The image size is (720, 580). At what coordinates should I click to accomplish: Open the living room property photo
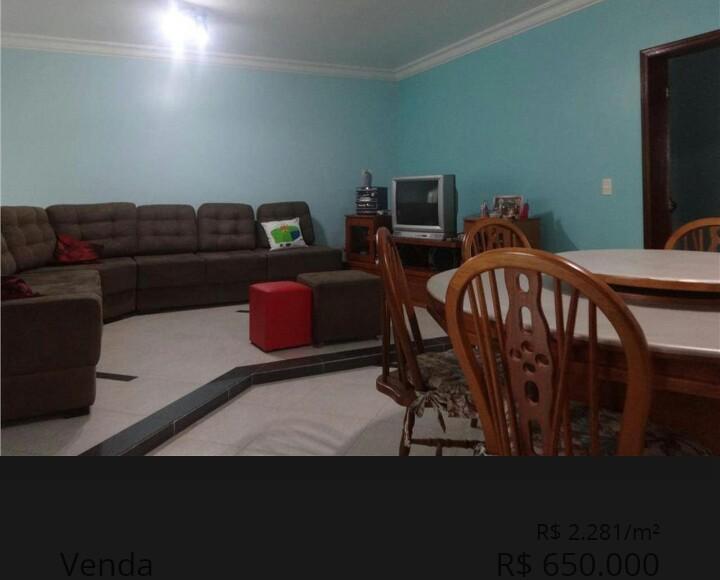[360, 228]
